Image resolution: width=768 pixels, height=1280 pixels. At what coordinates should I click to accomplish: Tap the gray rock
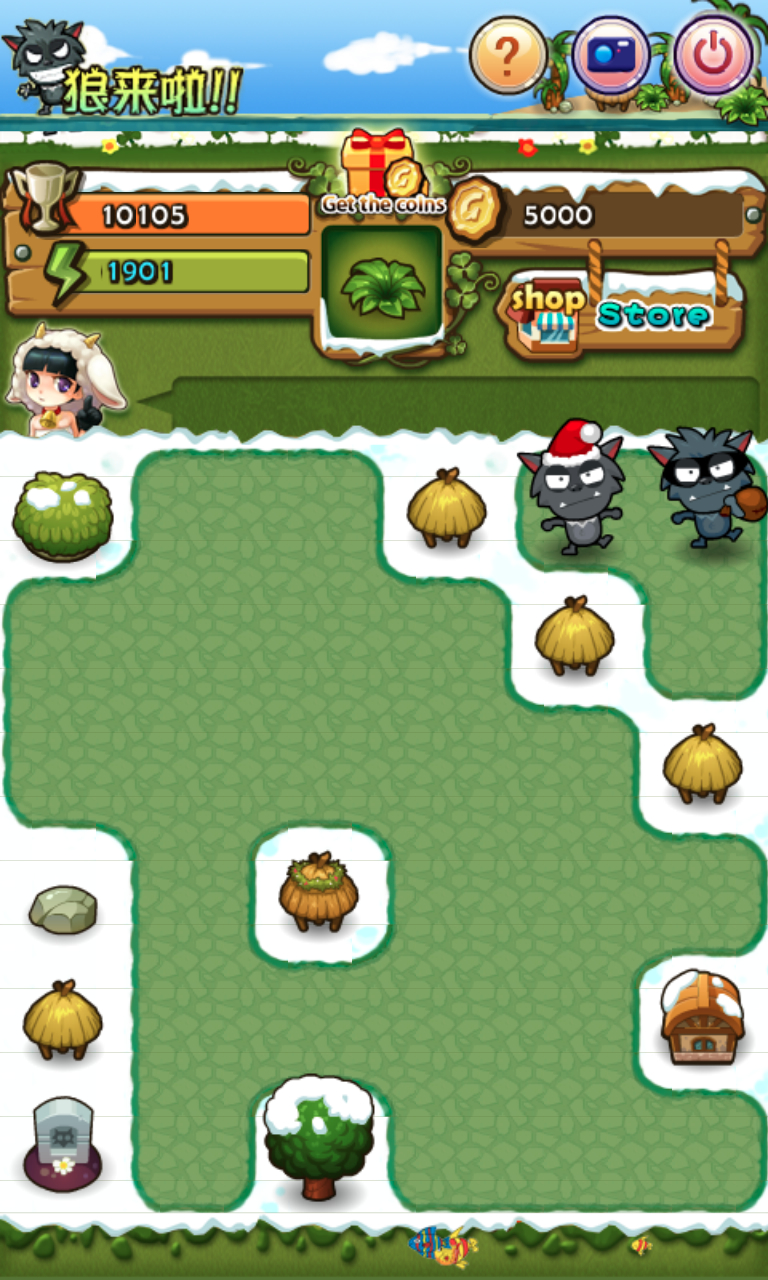[x=63, y=908]
